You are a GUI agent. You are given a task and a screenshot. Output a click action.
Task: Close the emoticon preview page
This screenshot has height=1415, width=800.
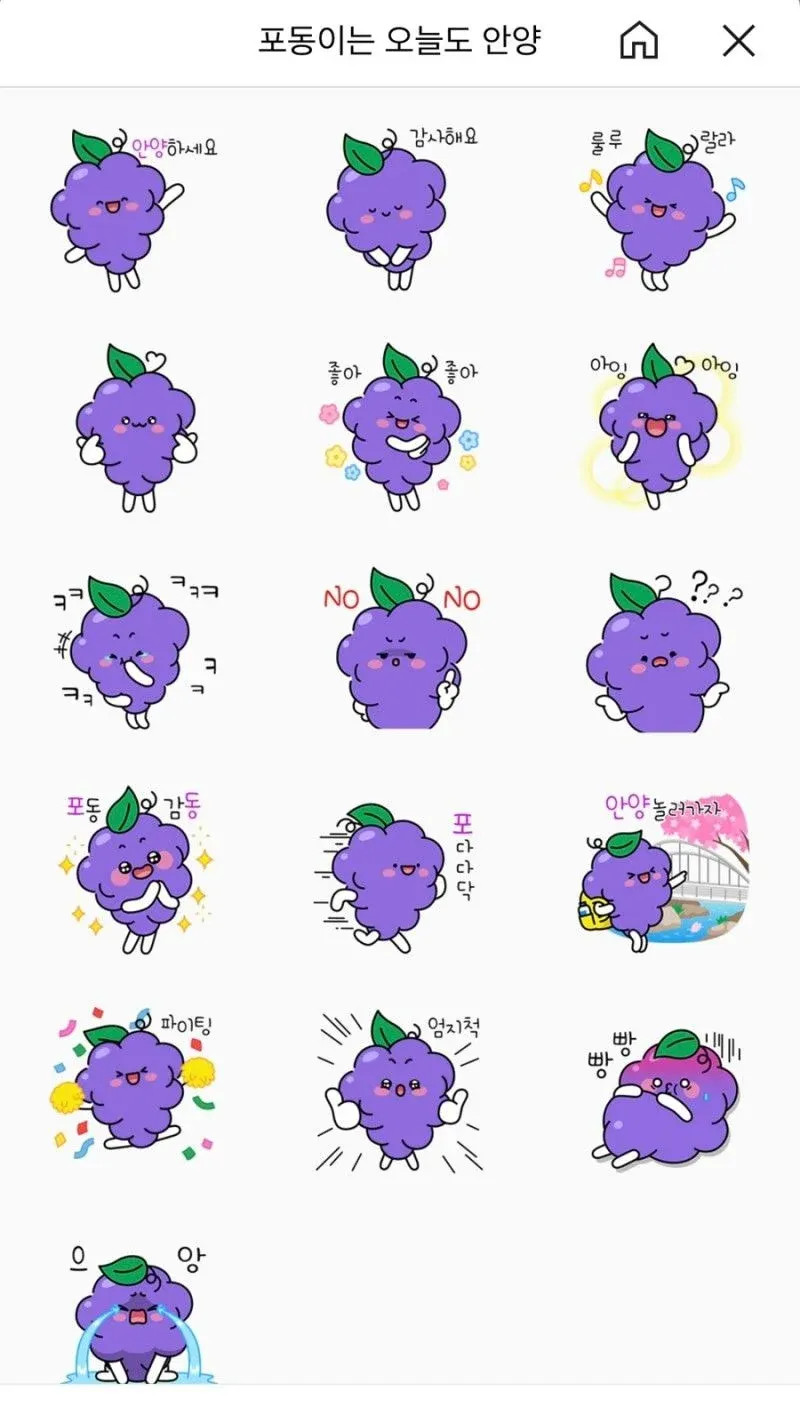click(738, 41)
